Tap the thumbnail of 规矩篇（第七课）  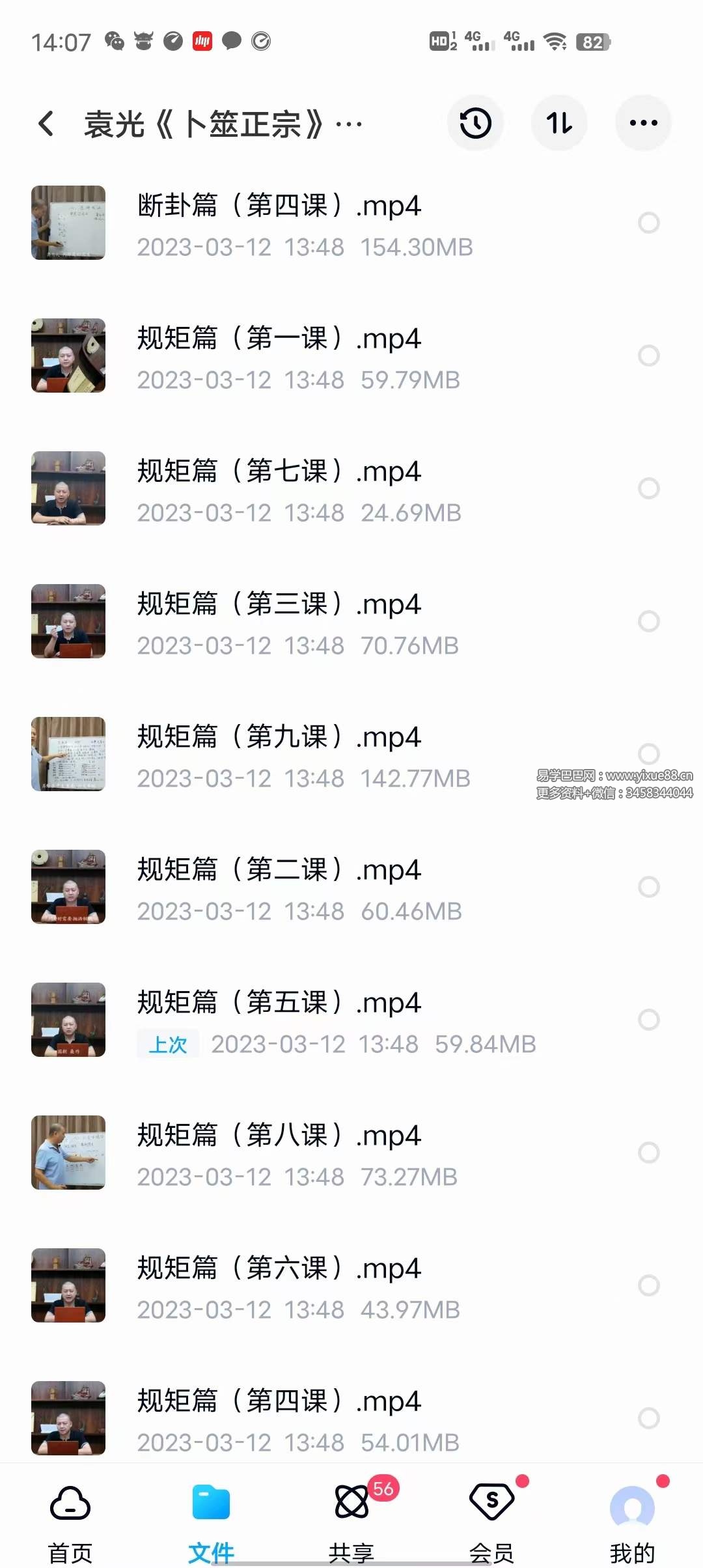68,488
